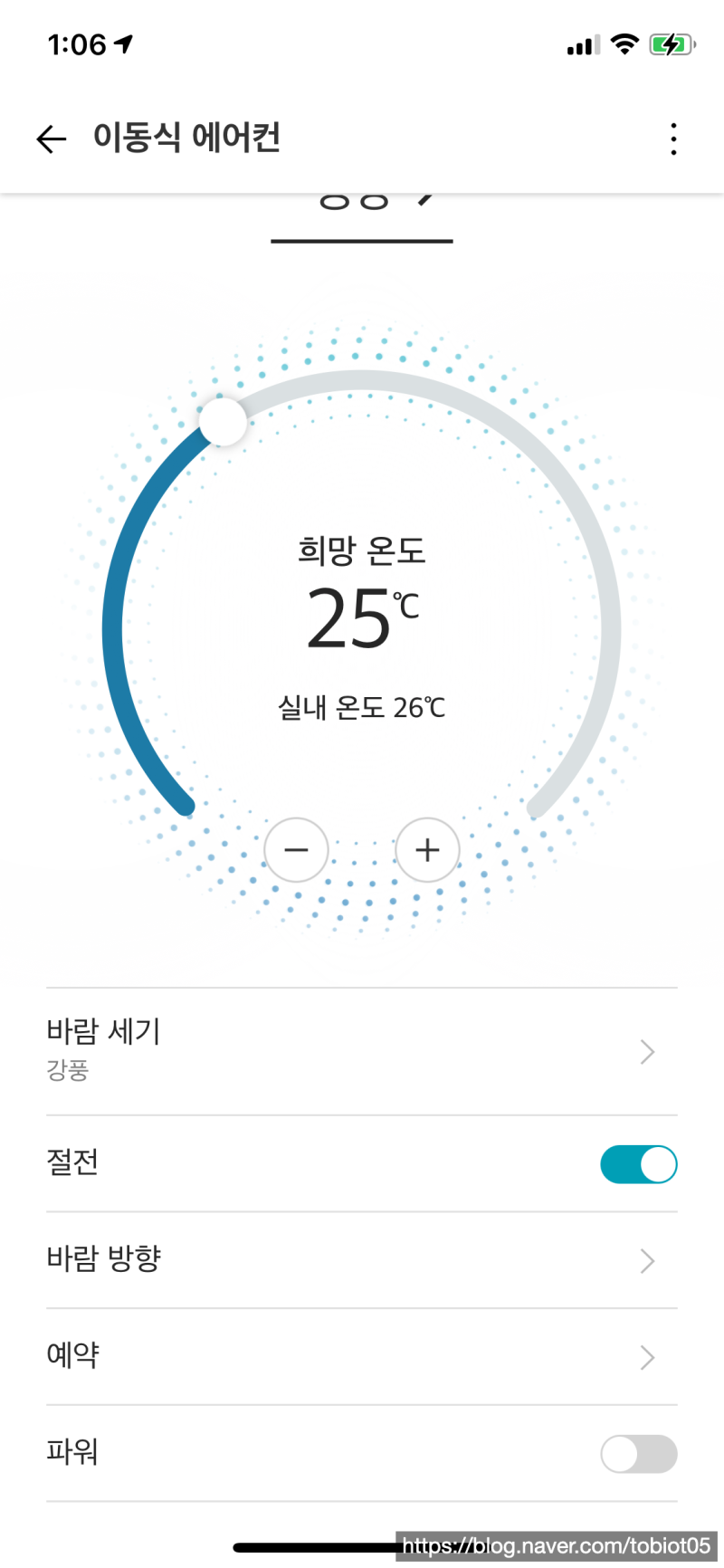Open the three-dot overflow menu
The image size is (724, 1568).
pos(673,139)
